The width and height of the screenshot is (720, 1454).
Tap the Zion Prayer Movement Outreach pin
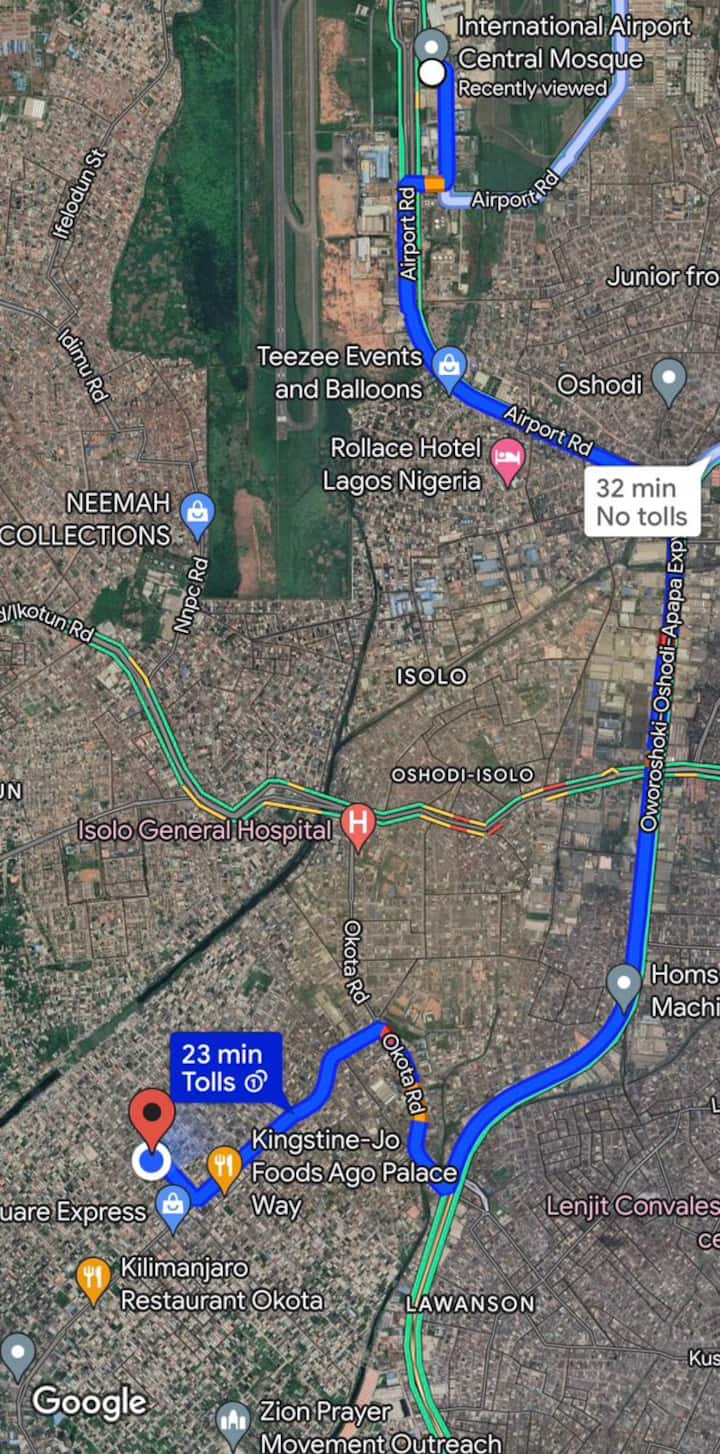click(233, 1419)
